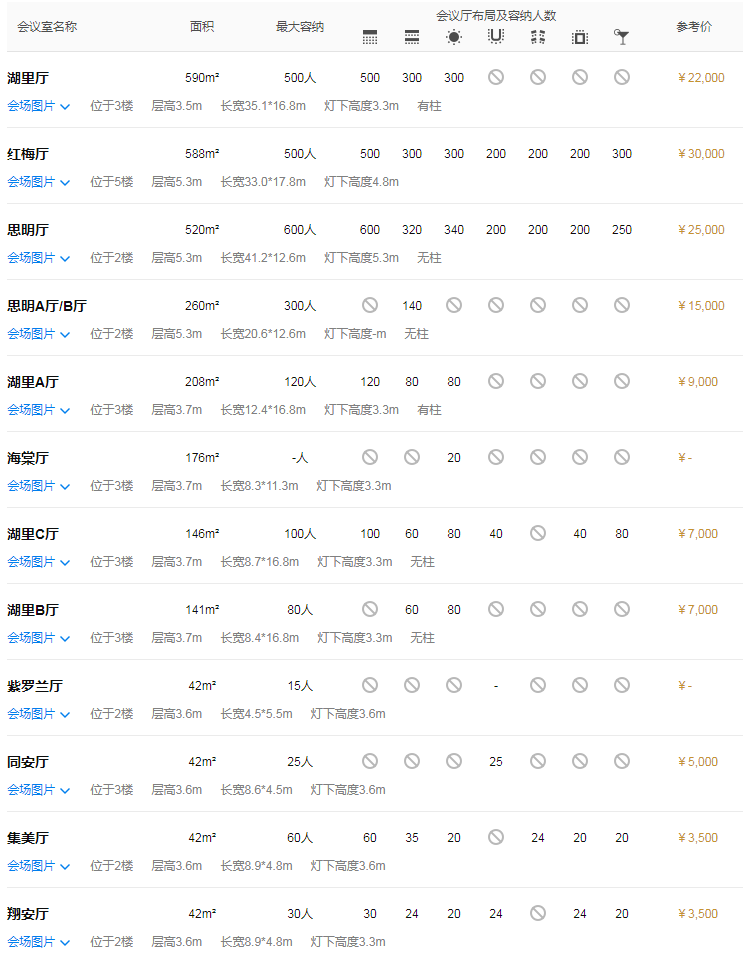Expand 会场图片 for 湖里厅
Image resolution: width=743 pixels, height=959 pixels.
pos(38,106)
